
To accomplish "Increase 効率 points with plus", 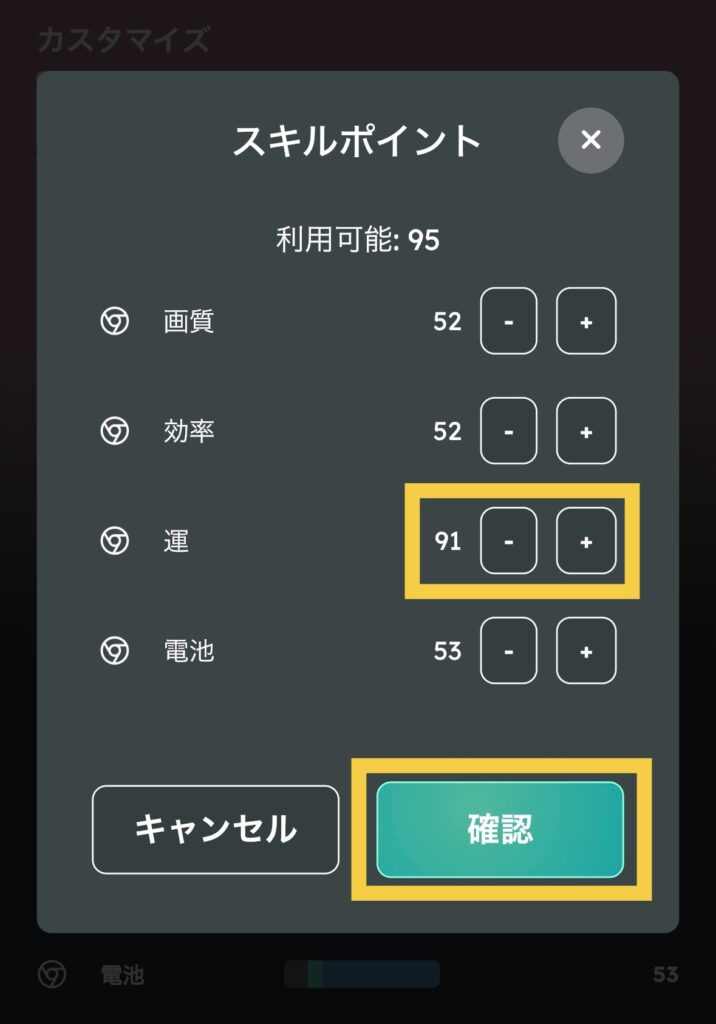I will coord(586,431).
